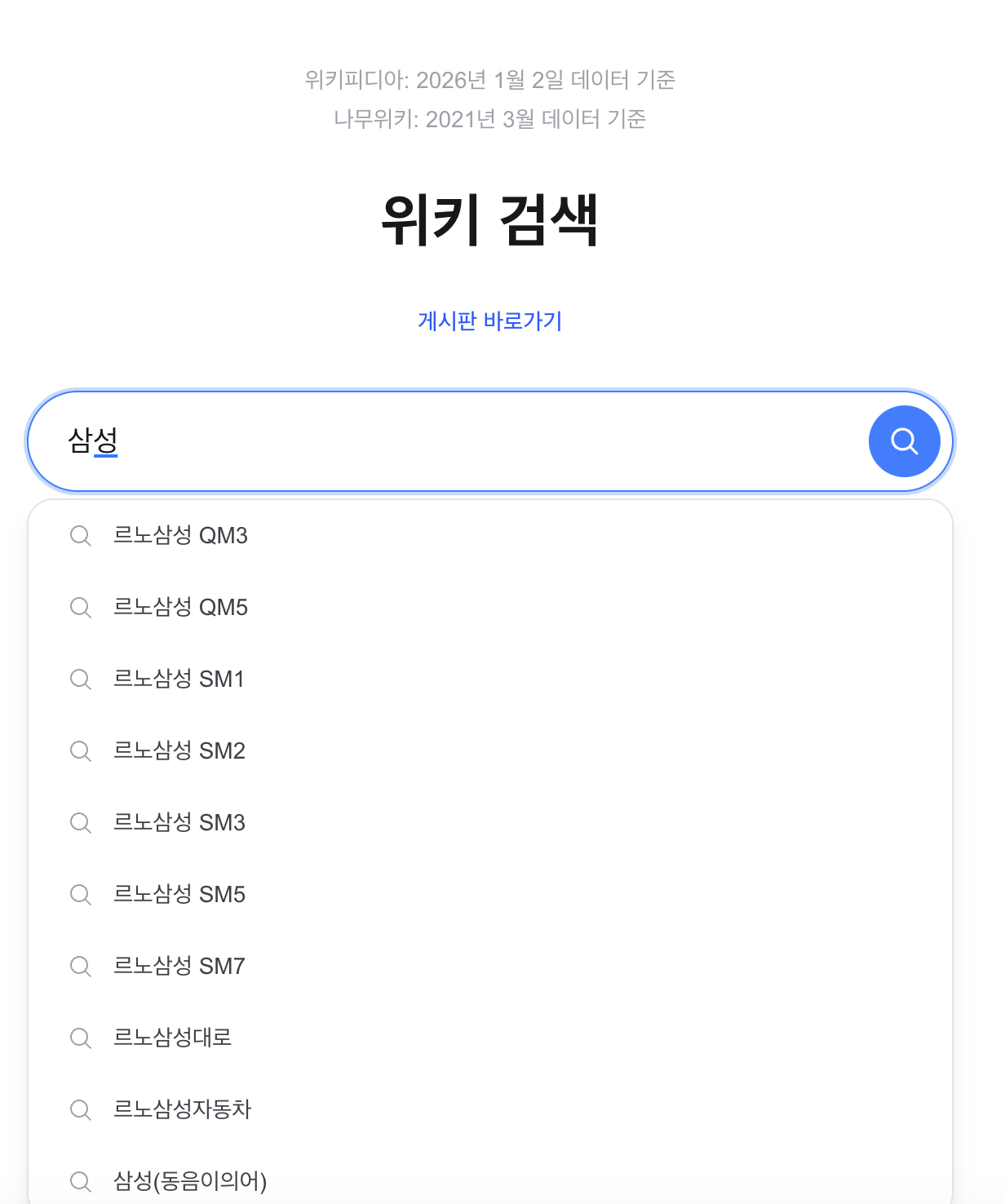1005x1204 pixels.
Task: Click the magnifier icon beside 르노삼성대로
Action: [81, 1038]
